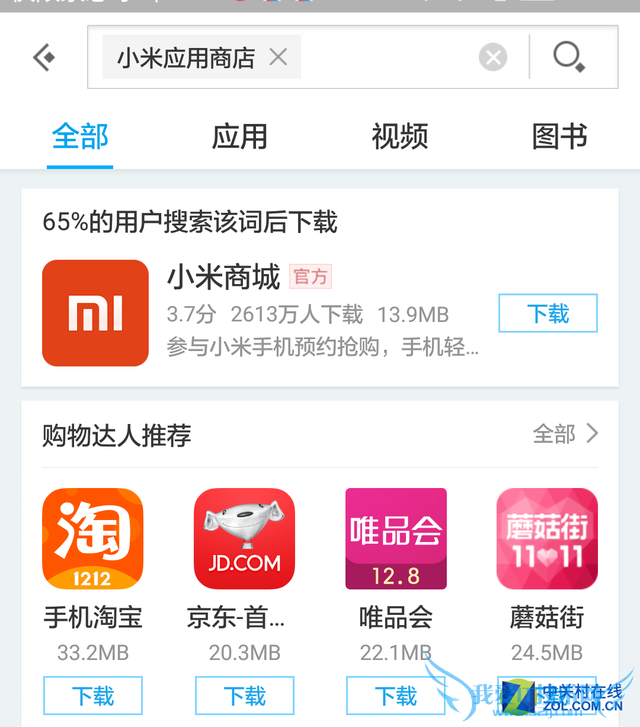
Task: Open 手机淘宝 app tile
Action: [x=93, y=539]
